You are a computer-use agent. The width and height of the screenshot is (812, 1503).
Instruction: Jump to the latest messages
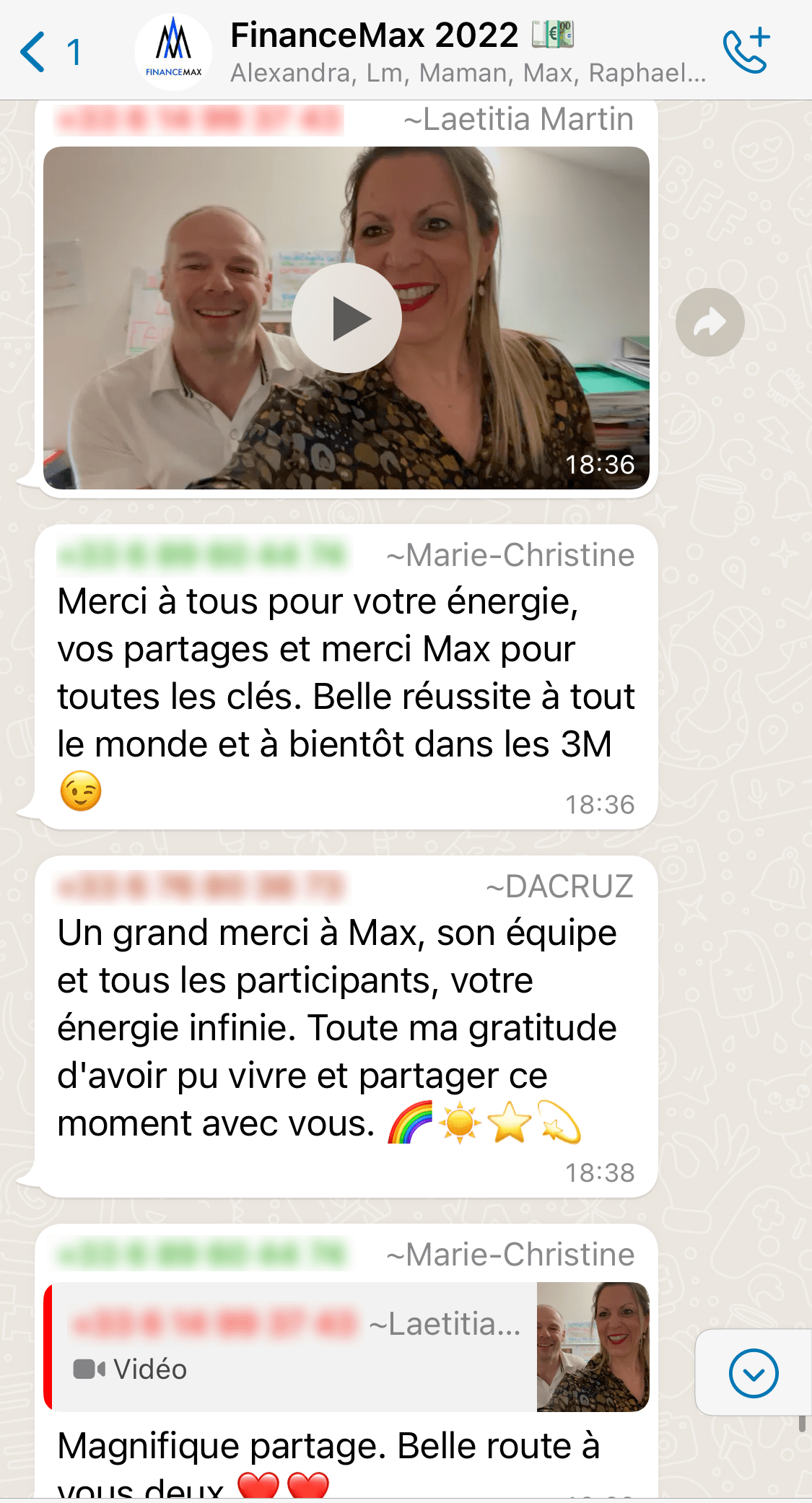[753, 1372]
